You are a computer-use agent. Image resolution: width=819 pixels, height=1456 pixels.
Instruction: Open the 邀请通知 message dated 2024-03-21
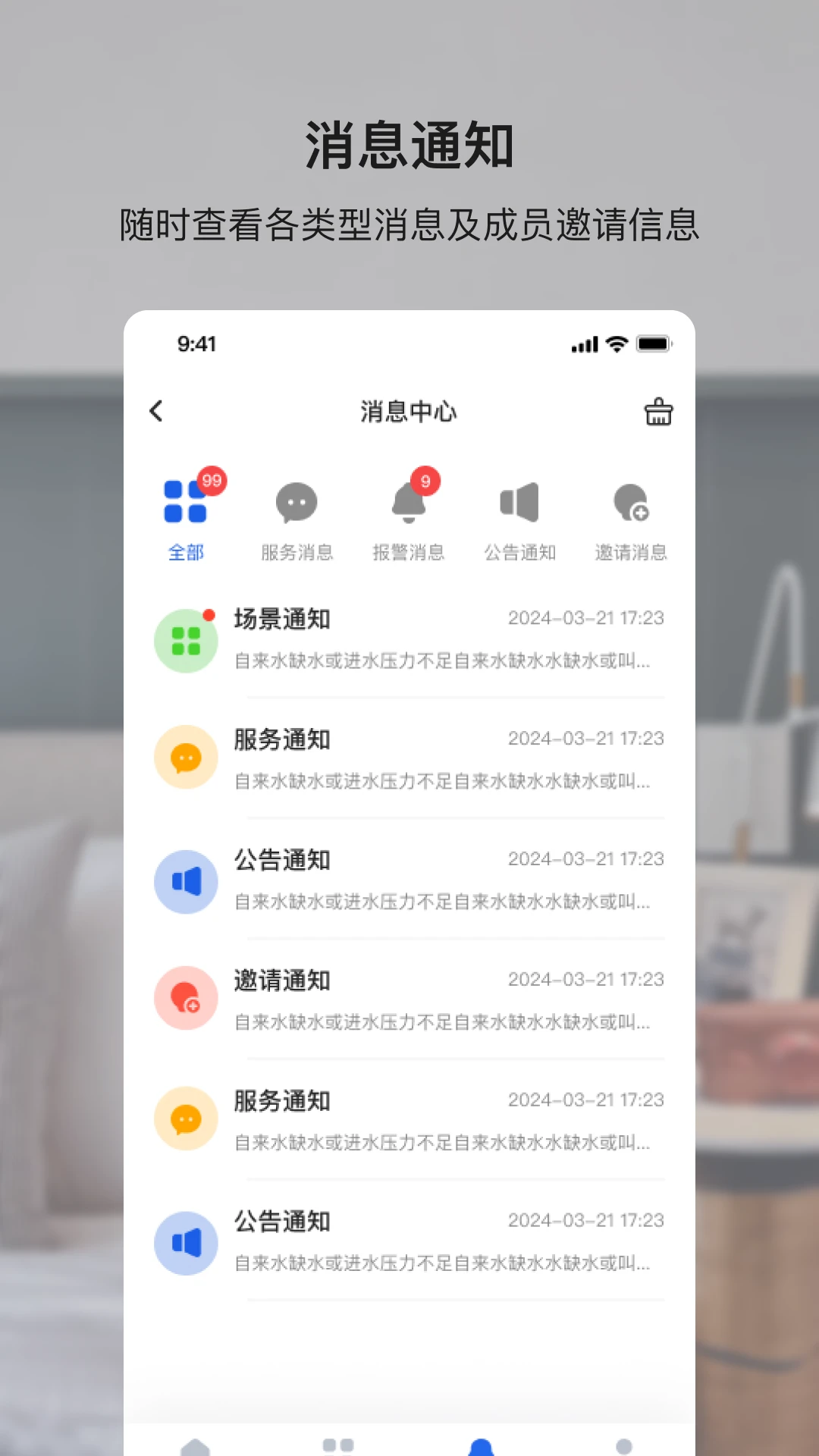pos(425,998)
